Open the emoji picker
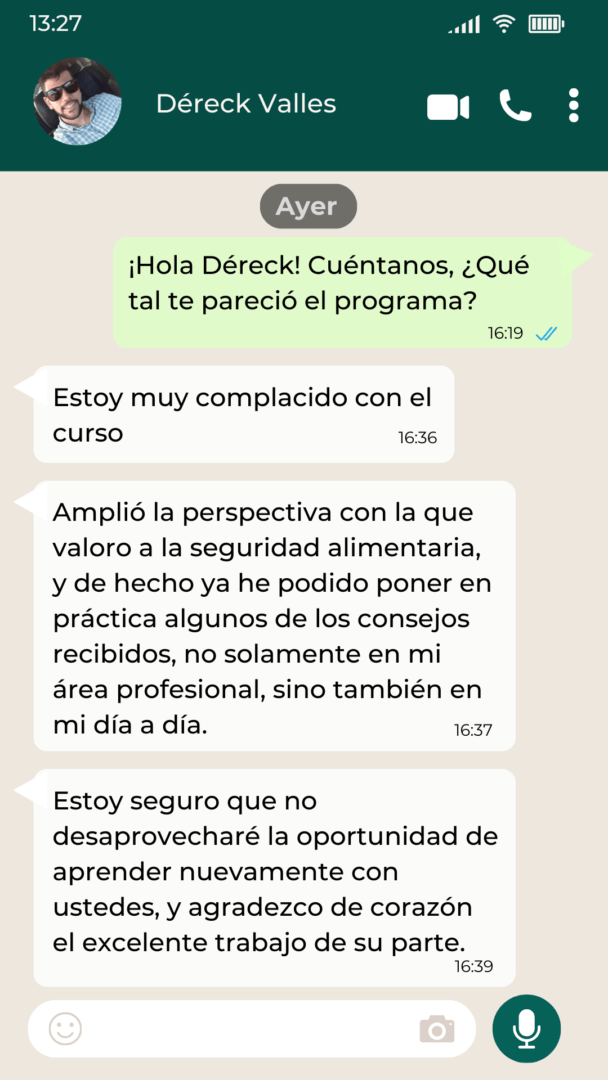The width and height of the screenshot is (608, 1080). [66, 1028]
